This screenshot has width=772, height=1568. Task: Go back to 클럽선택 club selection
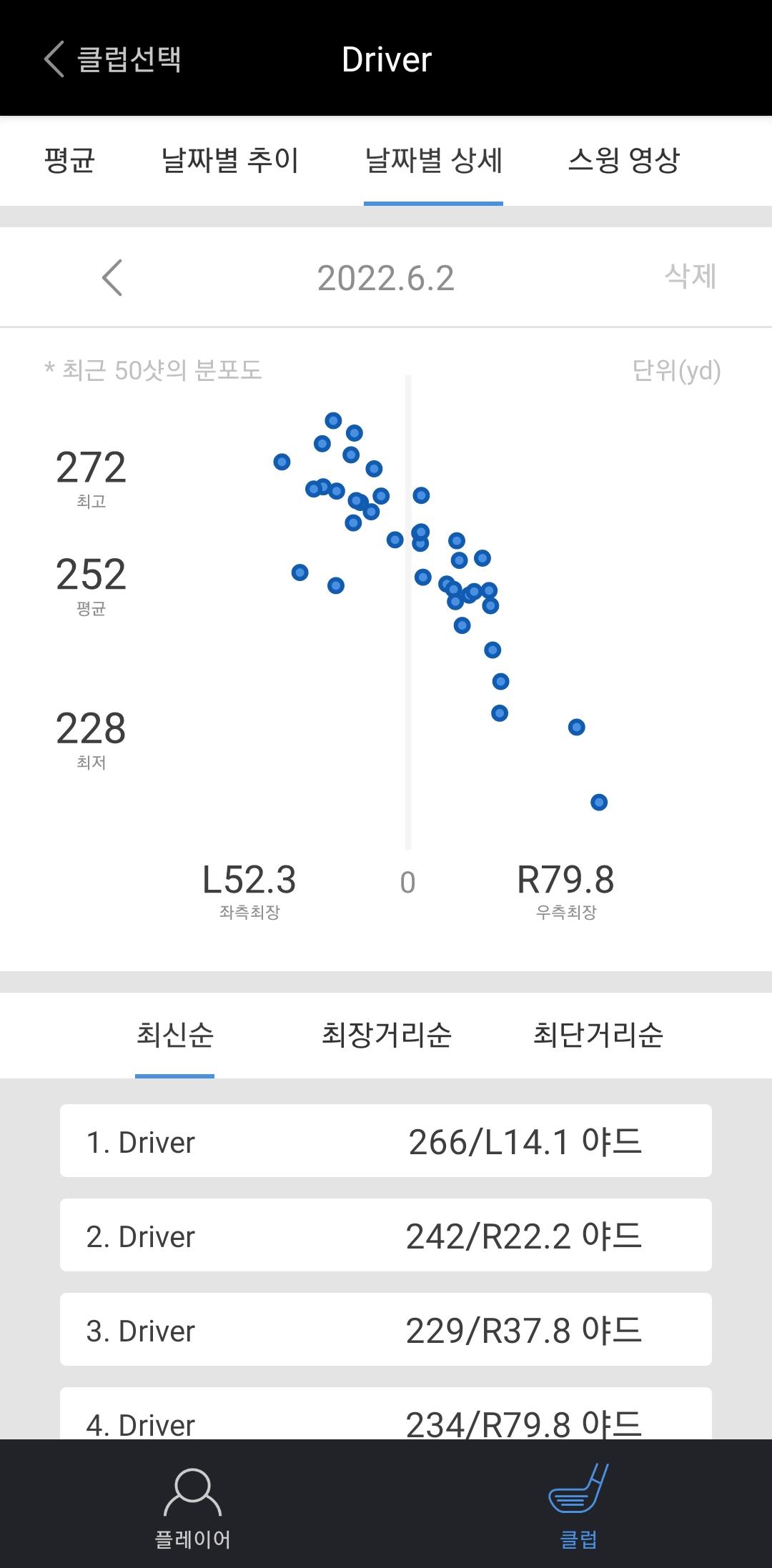pos(113,59)
